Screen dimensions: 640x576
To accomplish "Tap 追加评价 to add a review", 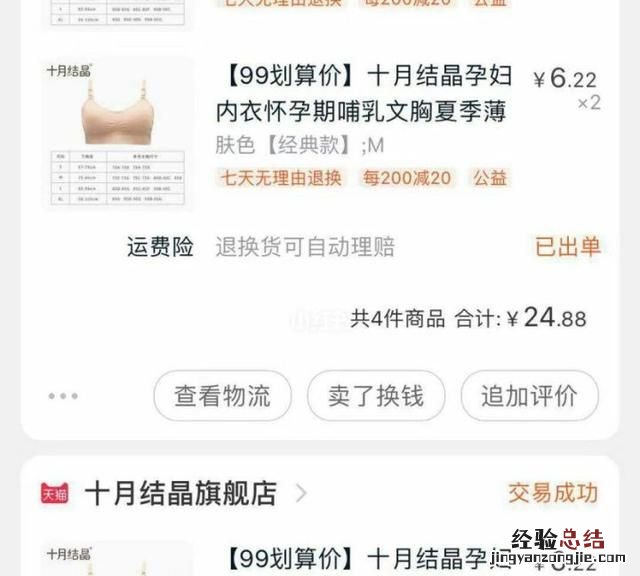I will [x=529, y=396].
